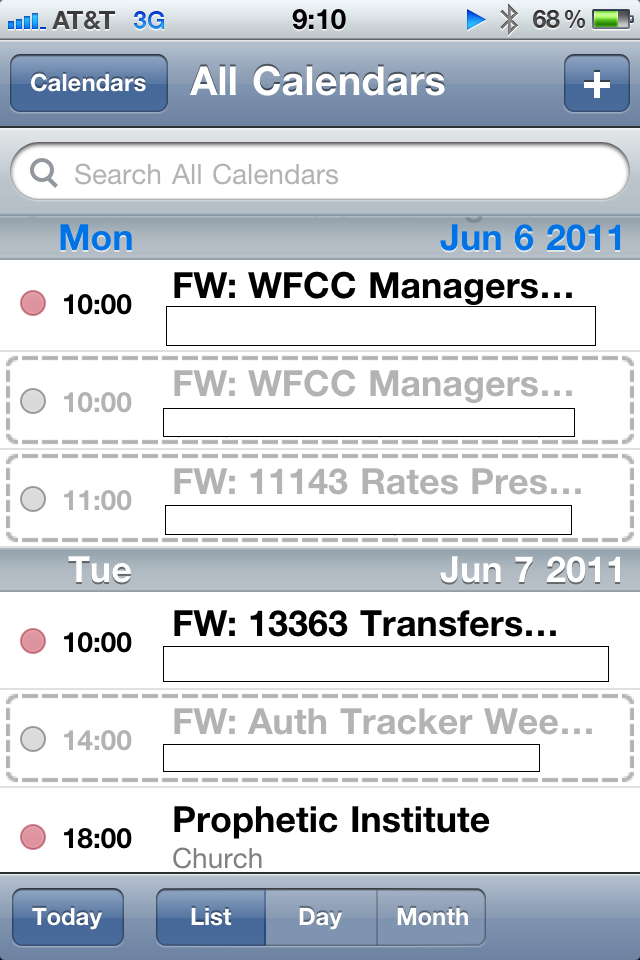Select the List view segment
This screenshot has height=960, width=640.
211,917
